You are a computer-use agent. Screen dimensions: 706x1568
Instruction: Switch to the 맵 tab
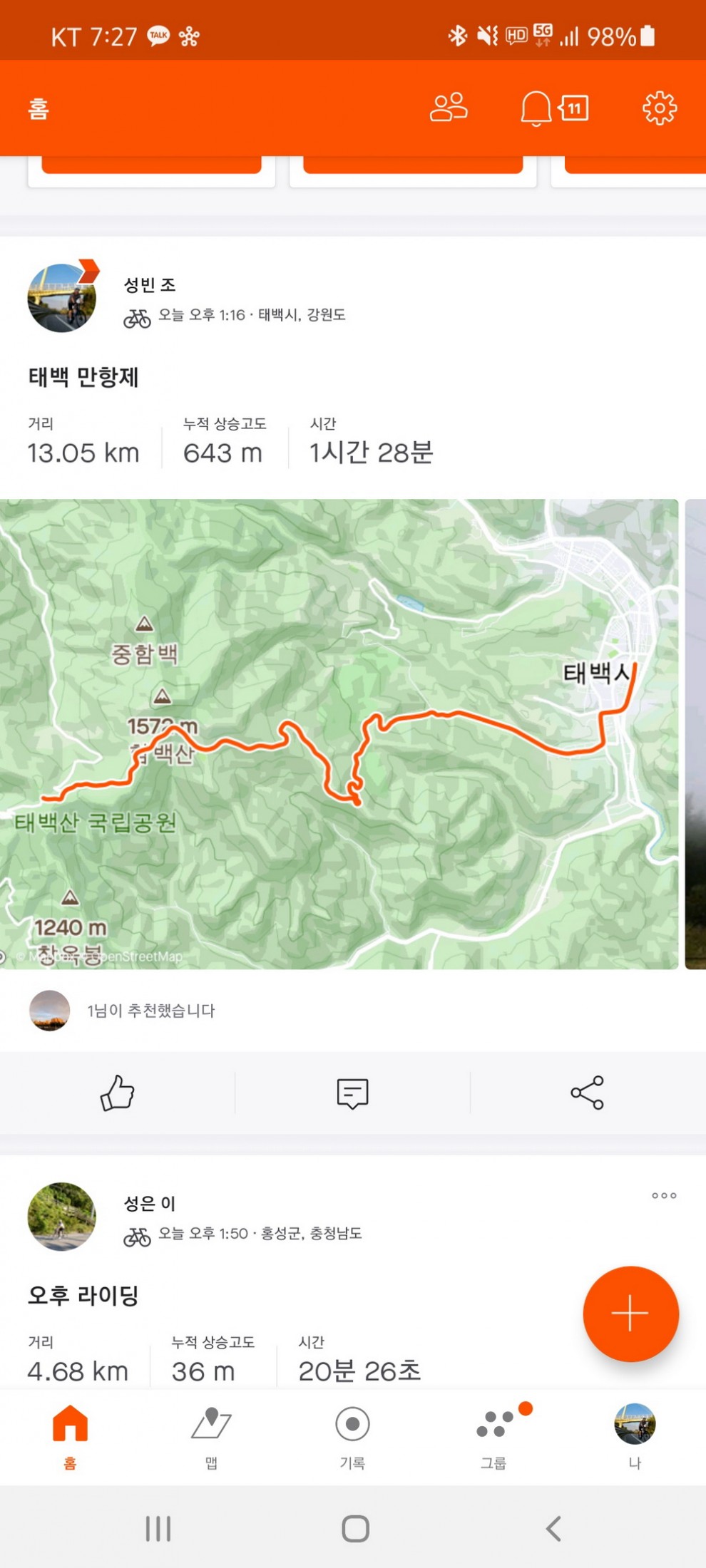(211, 1435)
